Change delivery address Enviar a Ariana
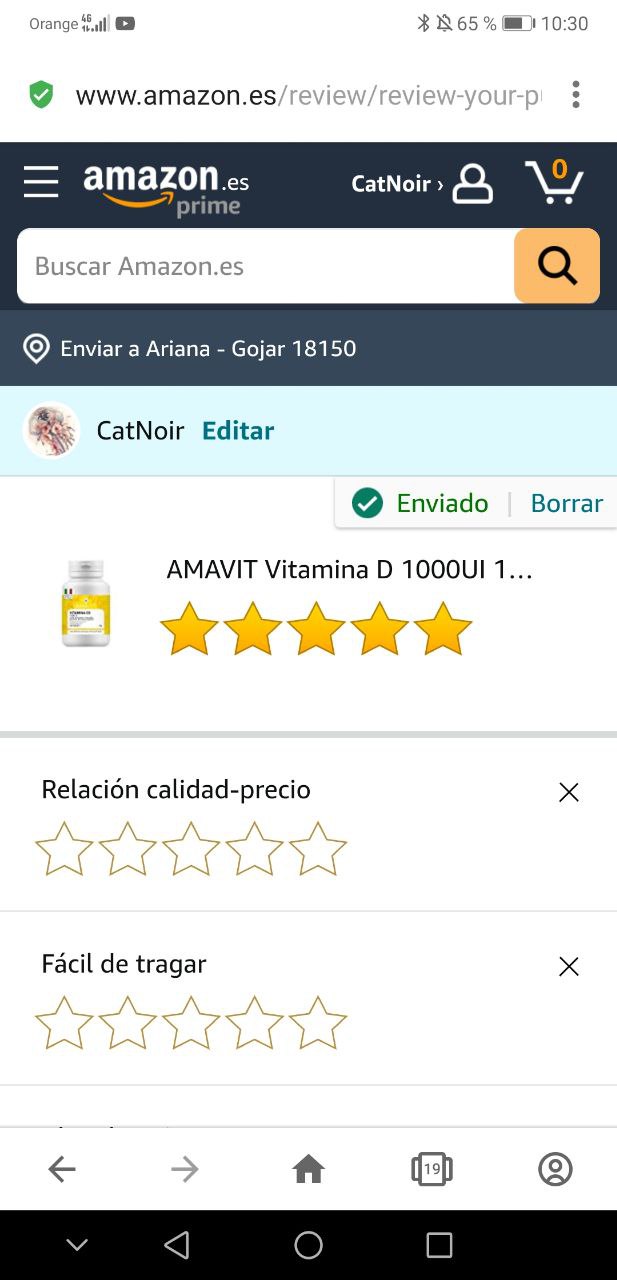Screen dimensions: 617x1280 (190, 349)
